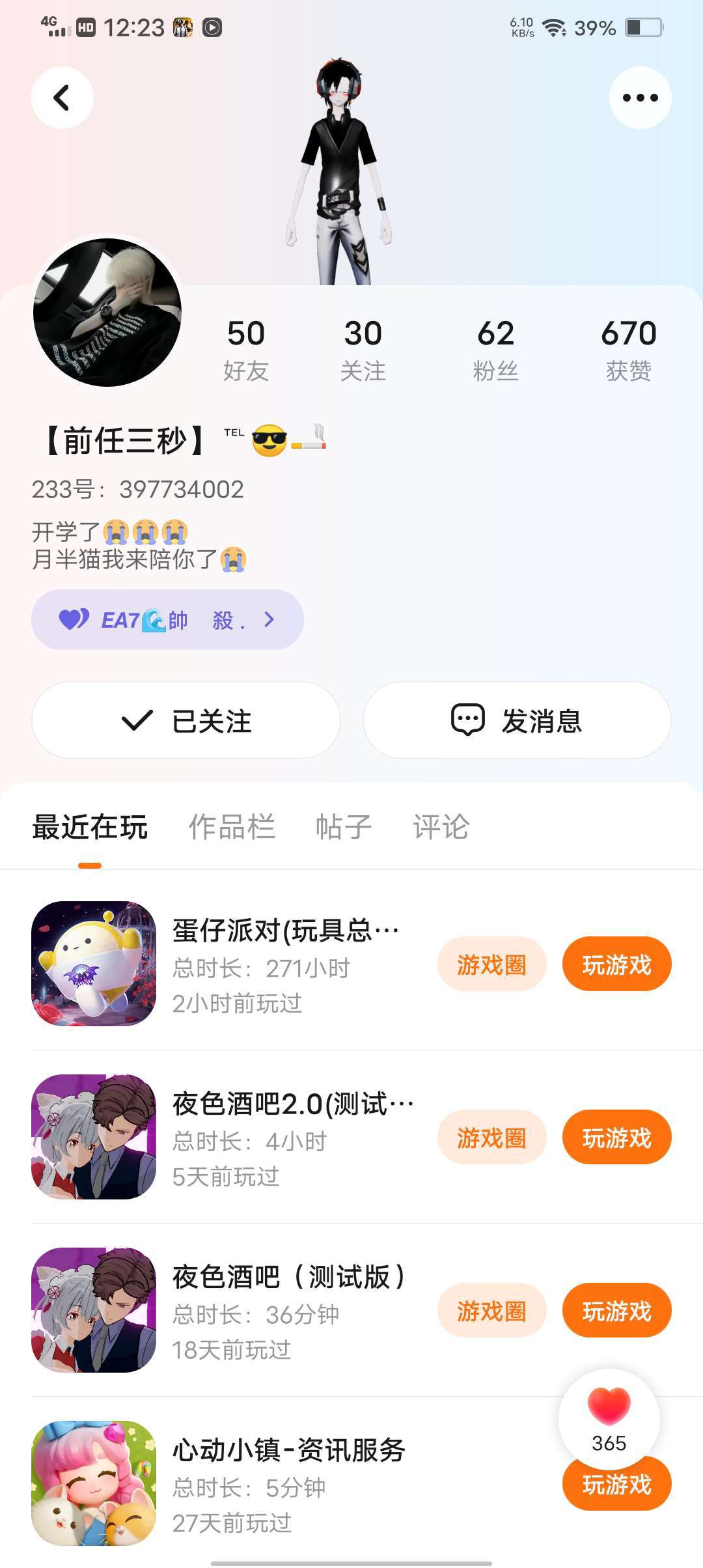The image size is (703, 1568).
Task: Open the 心动小镇-资讯服务 game row
Action: [x=290, y=1483]
